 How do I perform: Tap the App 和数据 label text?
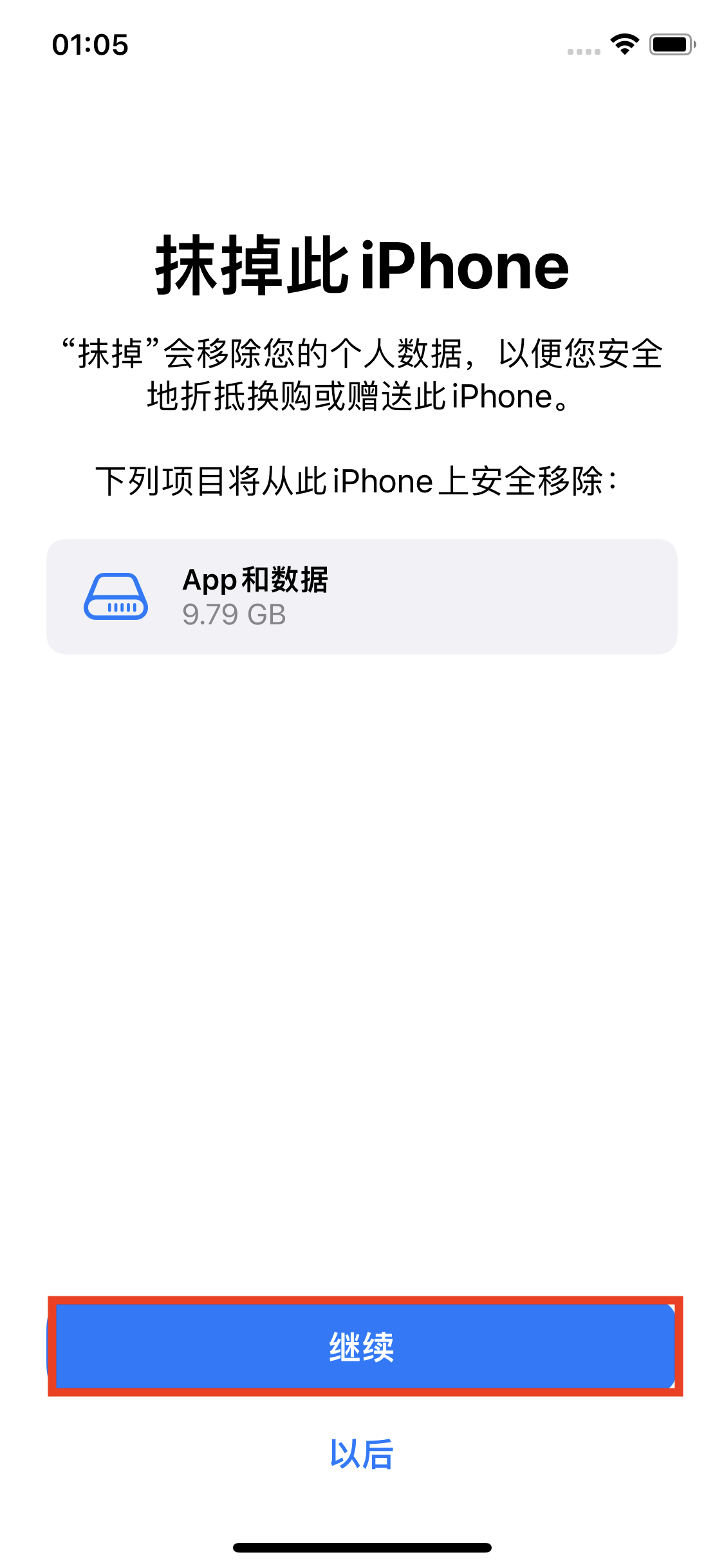255,581
